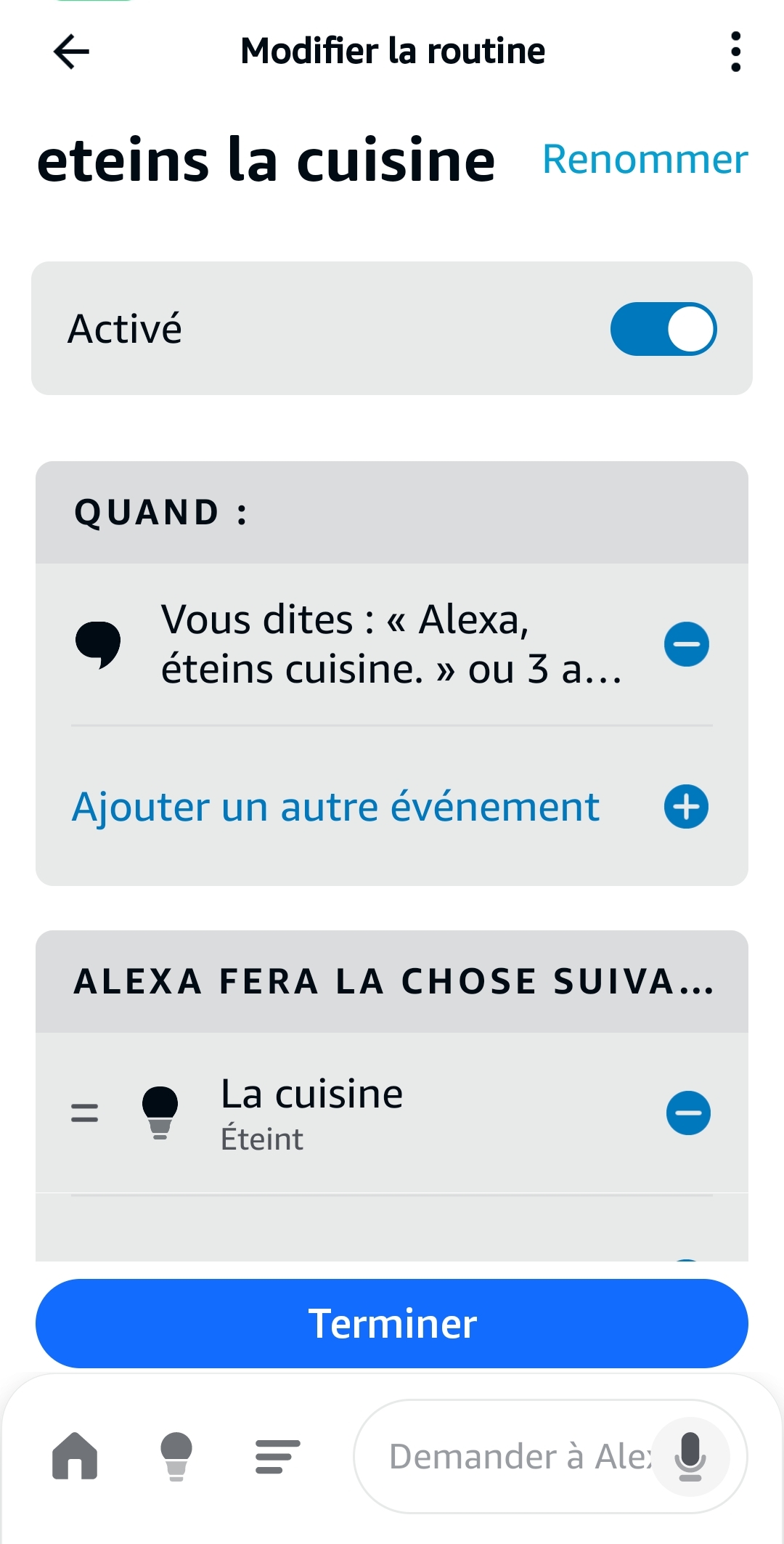Image resolution: width=784 pixels, height=1544 pixels.
Task: Tap the Terminer button
Action: point(392,1323)
